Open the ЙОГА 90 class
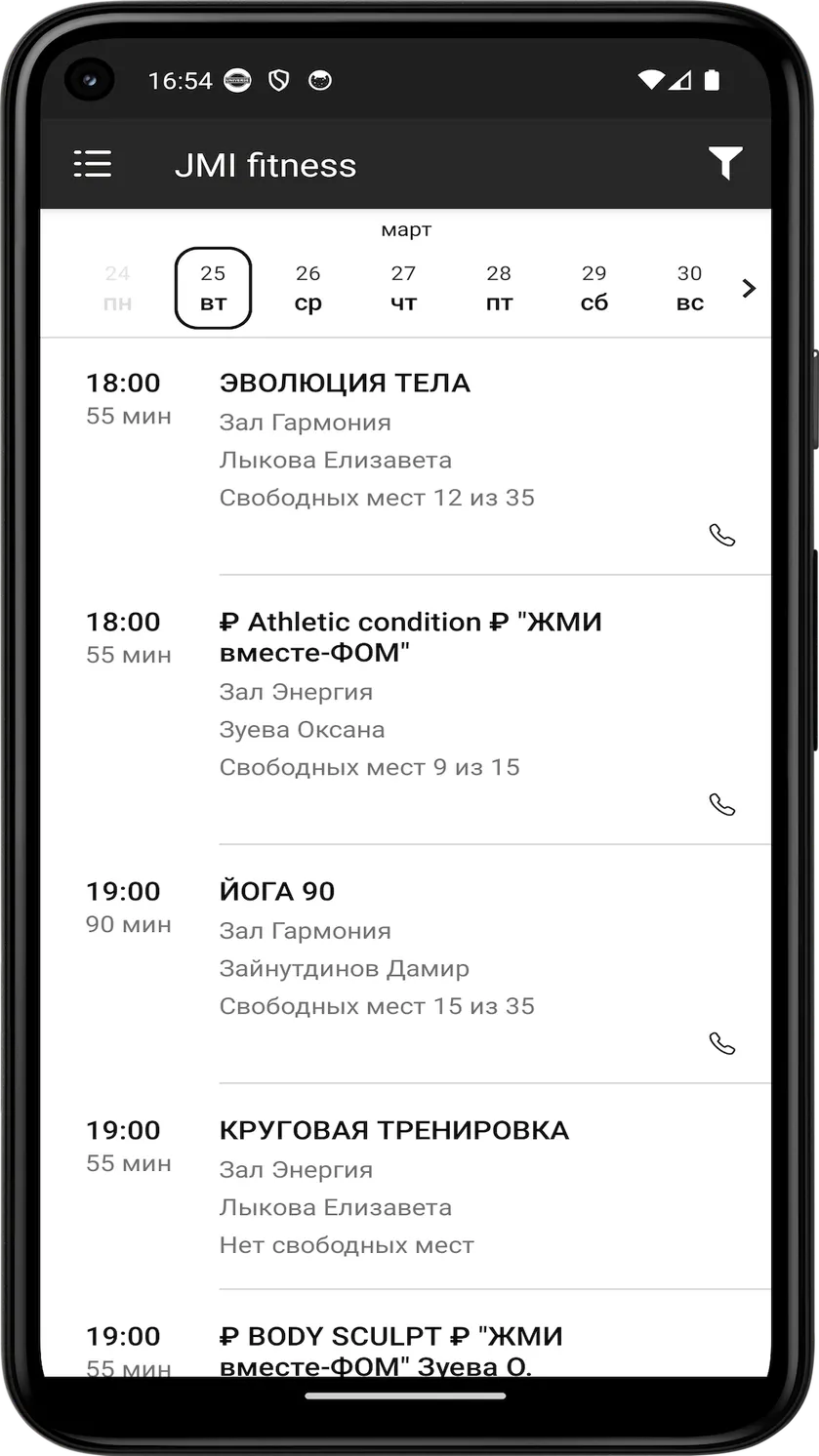Viewport: 819px width, 1456px height. pyautogui.click(x=405, y=964)
